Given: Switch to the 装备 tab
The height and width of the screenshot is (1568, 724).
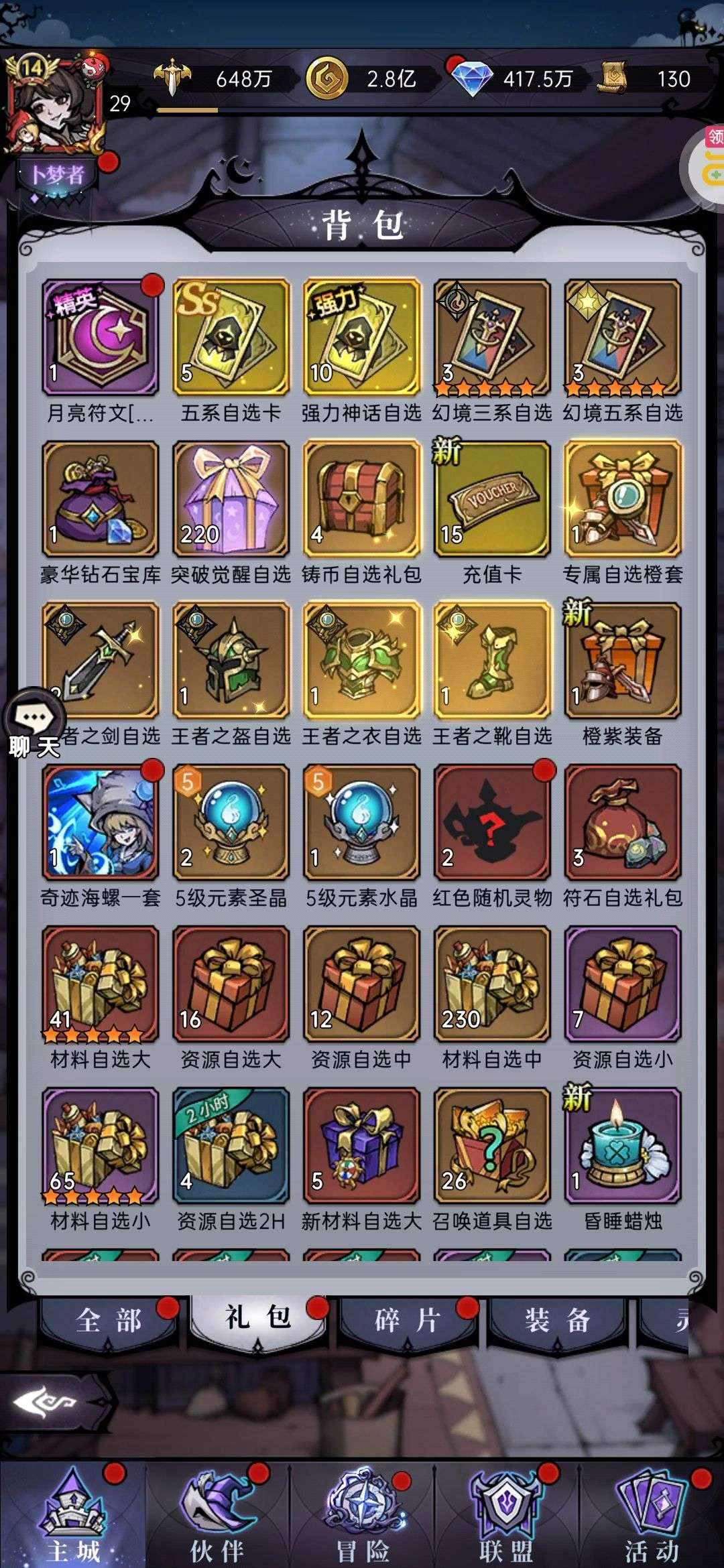Looking at the screenshot, I should (558, 1321).
